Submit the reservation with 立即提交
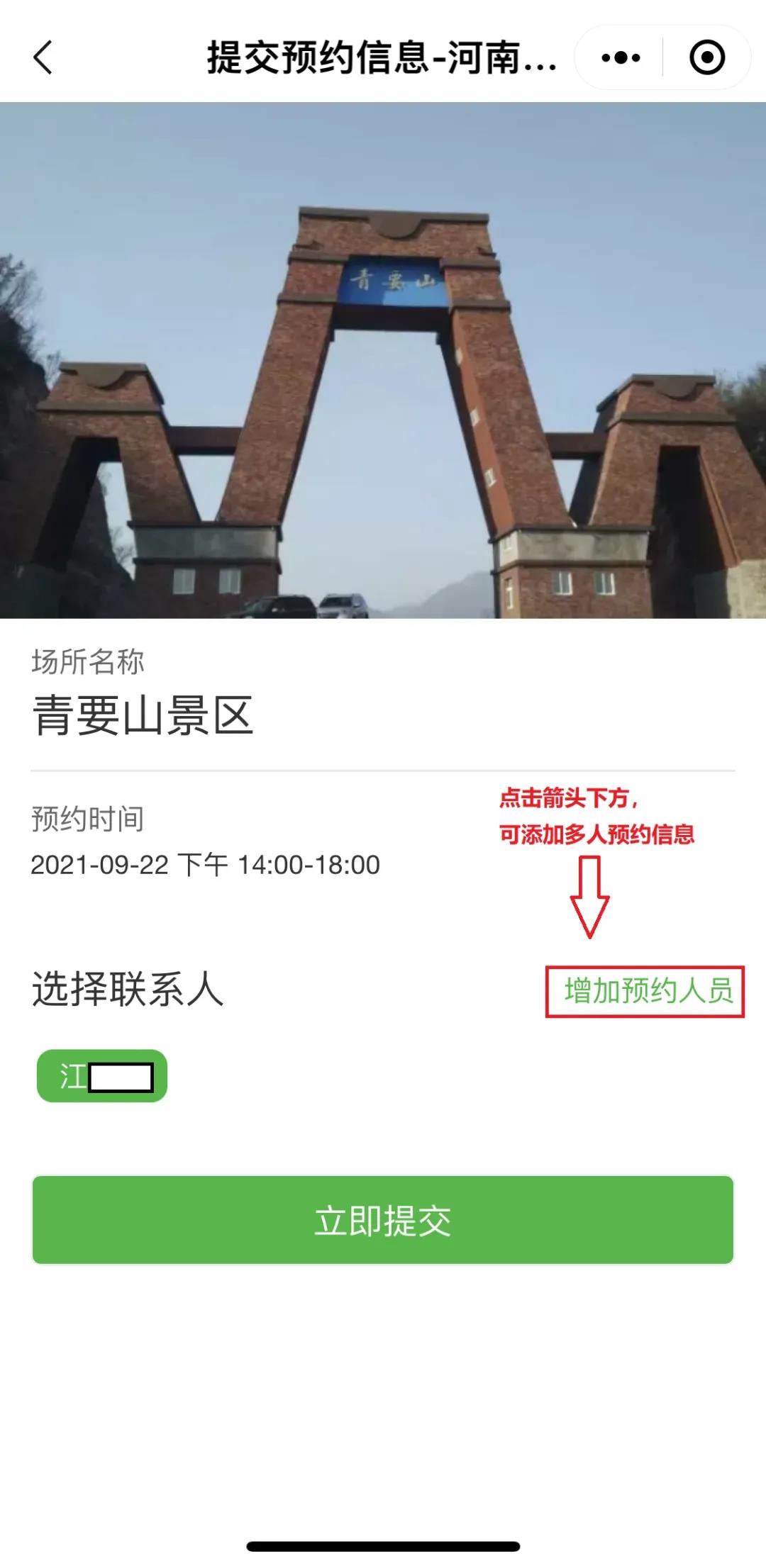The height and width of the screenshot is (1568, 766). pyautogui.click(x=383, y=1220)
